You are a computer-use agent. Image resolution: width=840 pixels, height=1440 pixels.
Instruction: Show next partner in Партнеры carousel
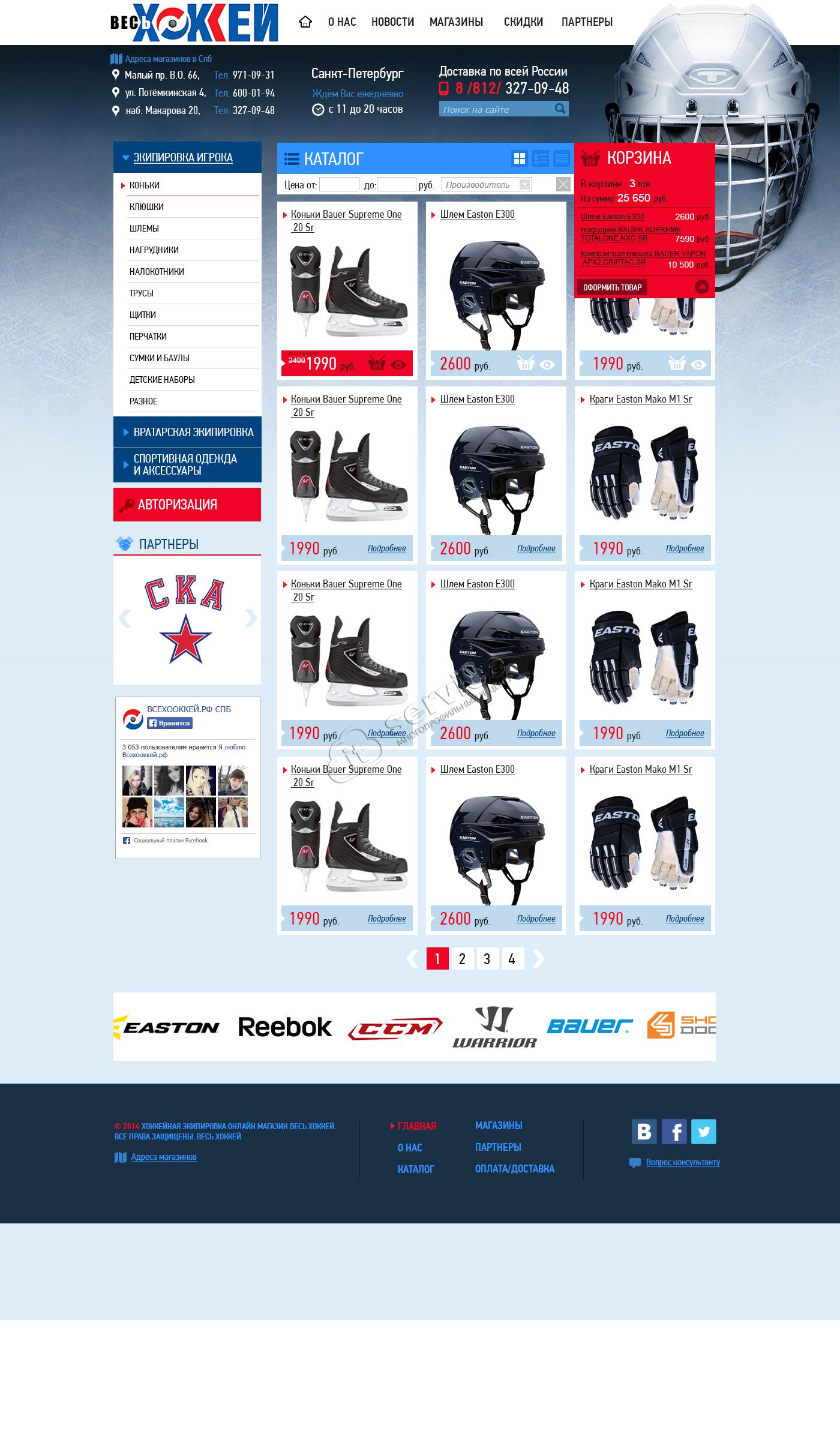coord(251,618)
